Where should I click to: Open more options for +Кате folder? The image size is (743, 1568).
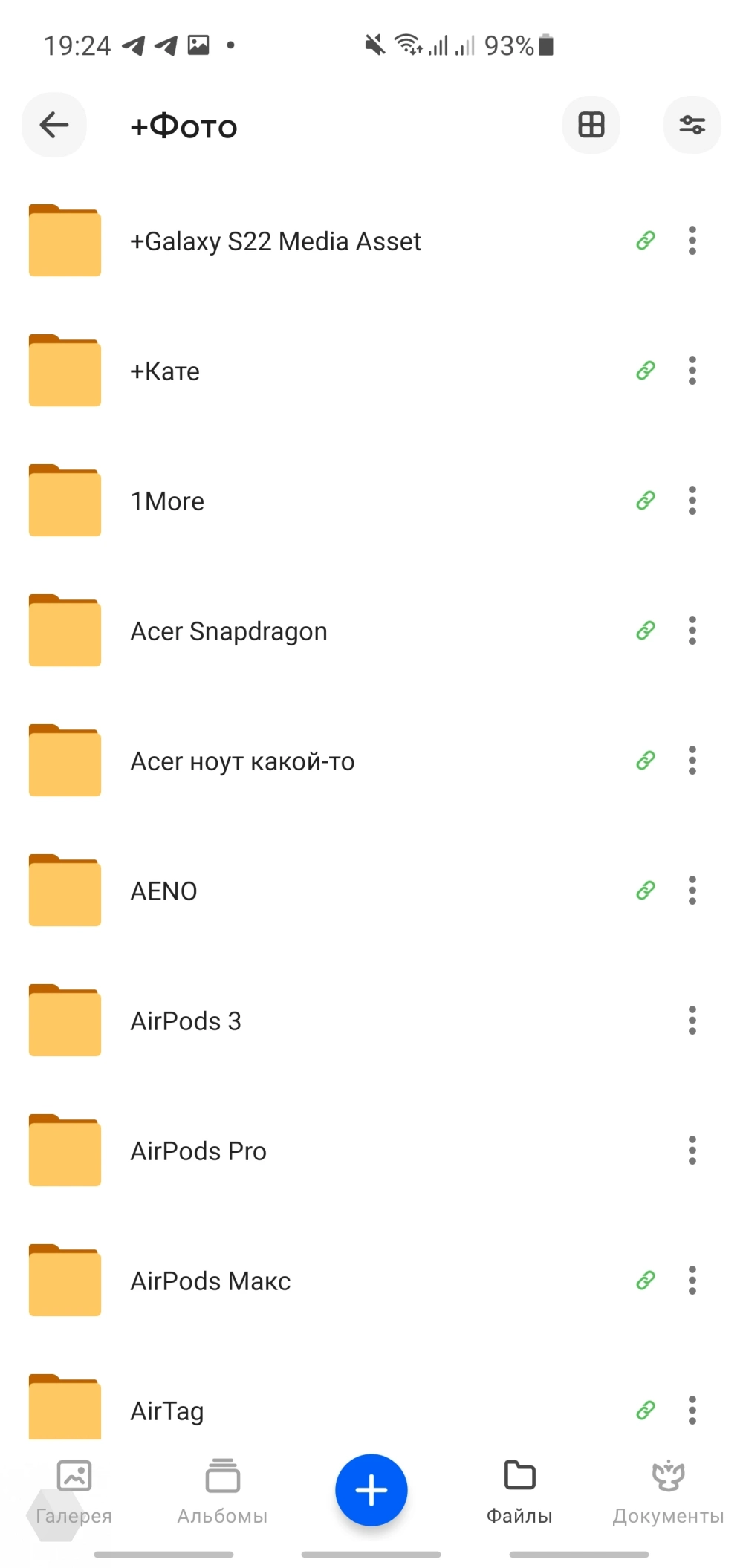tap(692, 371)
